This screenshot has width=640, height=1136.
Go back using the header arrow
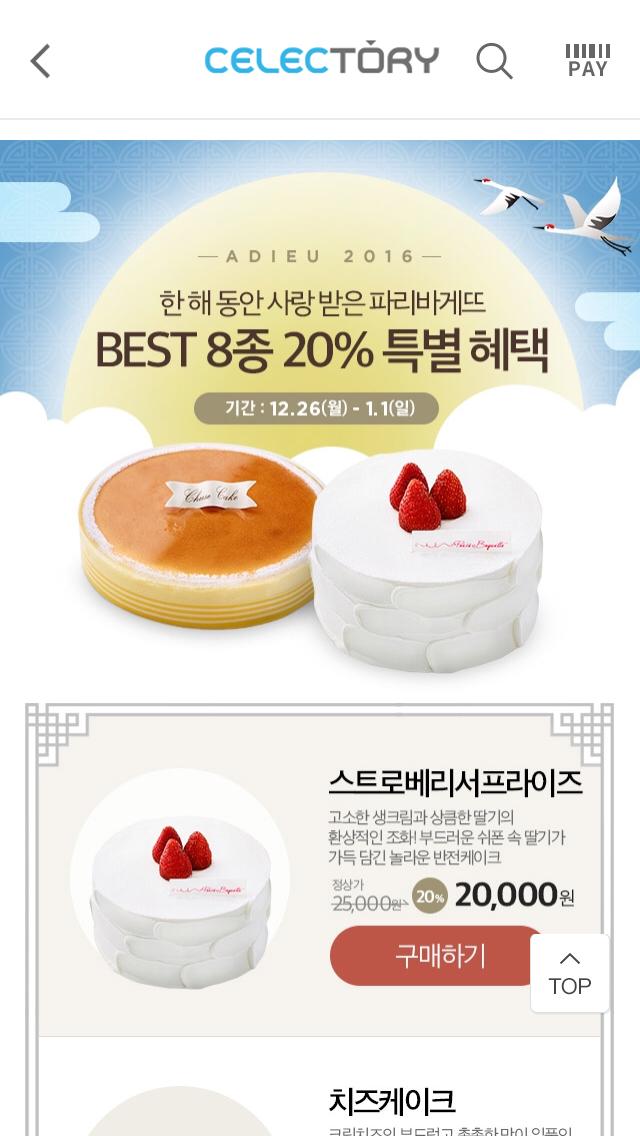[x=40, y=61]
